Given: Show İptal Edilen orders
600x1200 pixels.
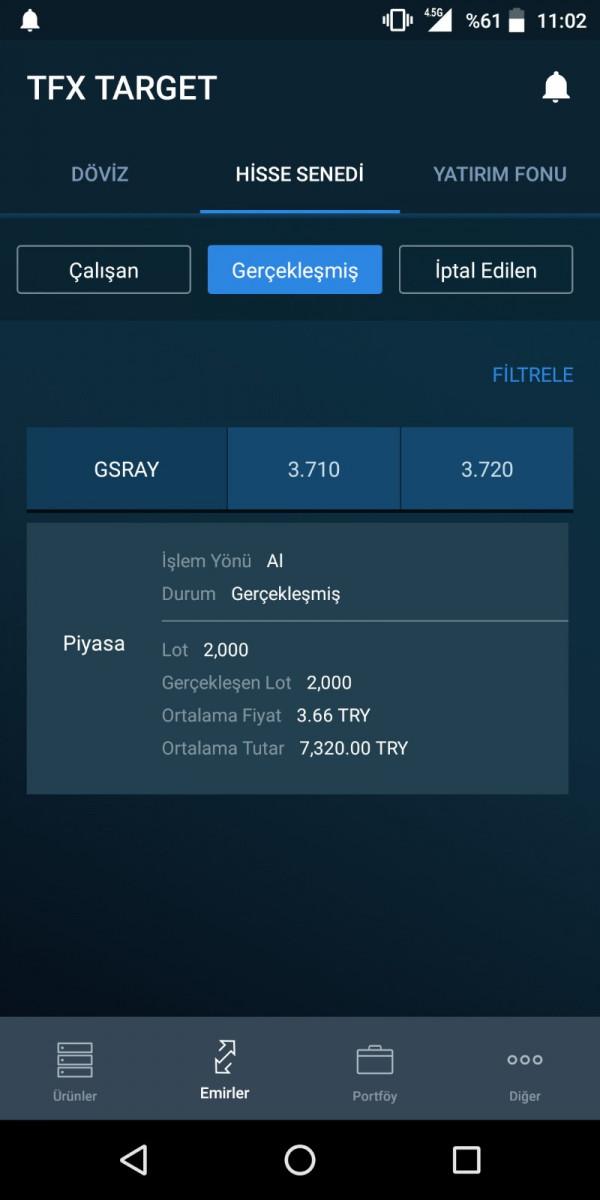Looking at the screenshot, I should (486, 270).
